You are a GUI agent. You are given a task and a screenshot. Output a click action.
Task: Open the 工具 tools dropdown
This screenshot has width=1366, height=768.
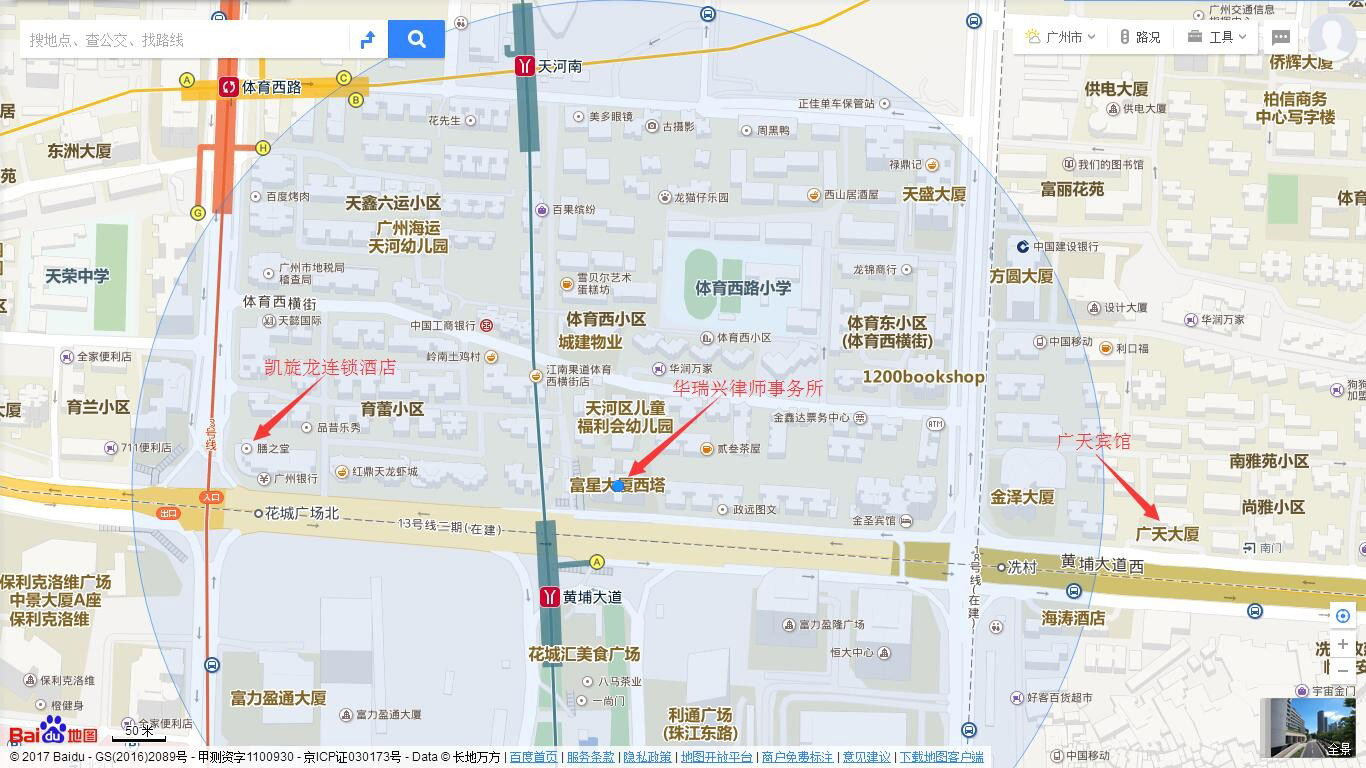pos(1217,37)
